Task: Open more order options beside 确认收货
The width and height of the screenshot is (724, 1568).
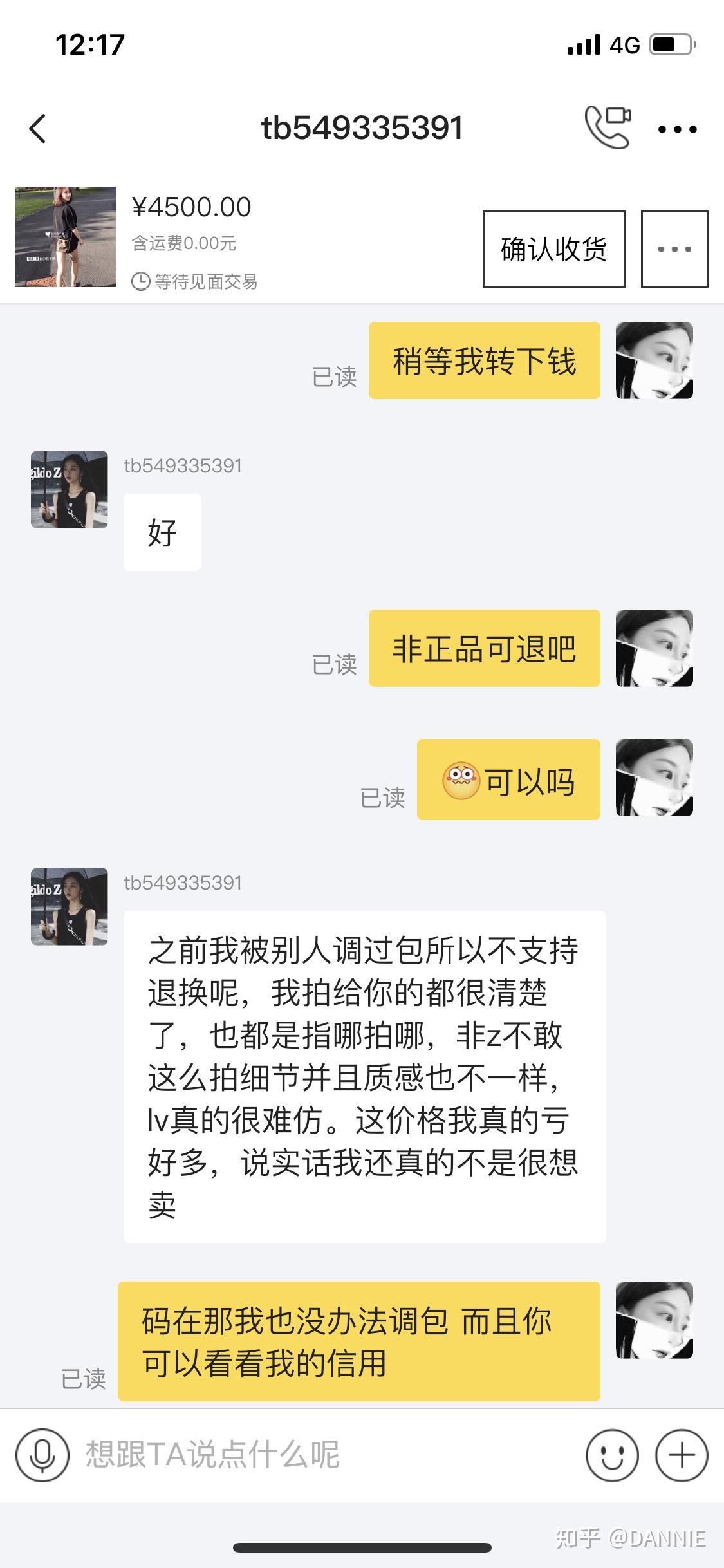Action: tap(674, 249)
